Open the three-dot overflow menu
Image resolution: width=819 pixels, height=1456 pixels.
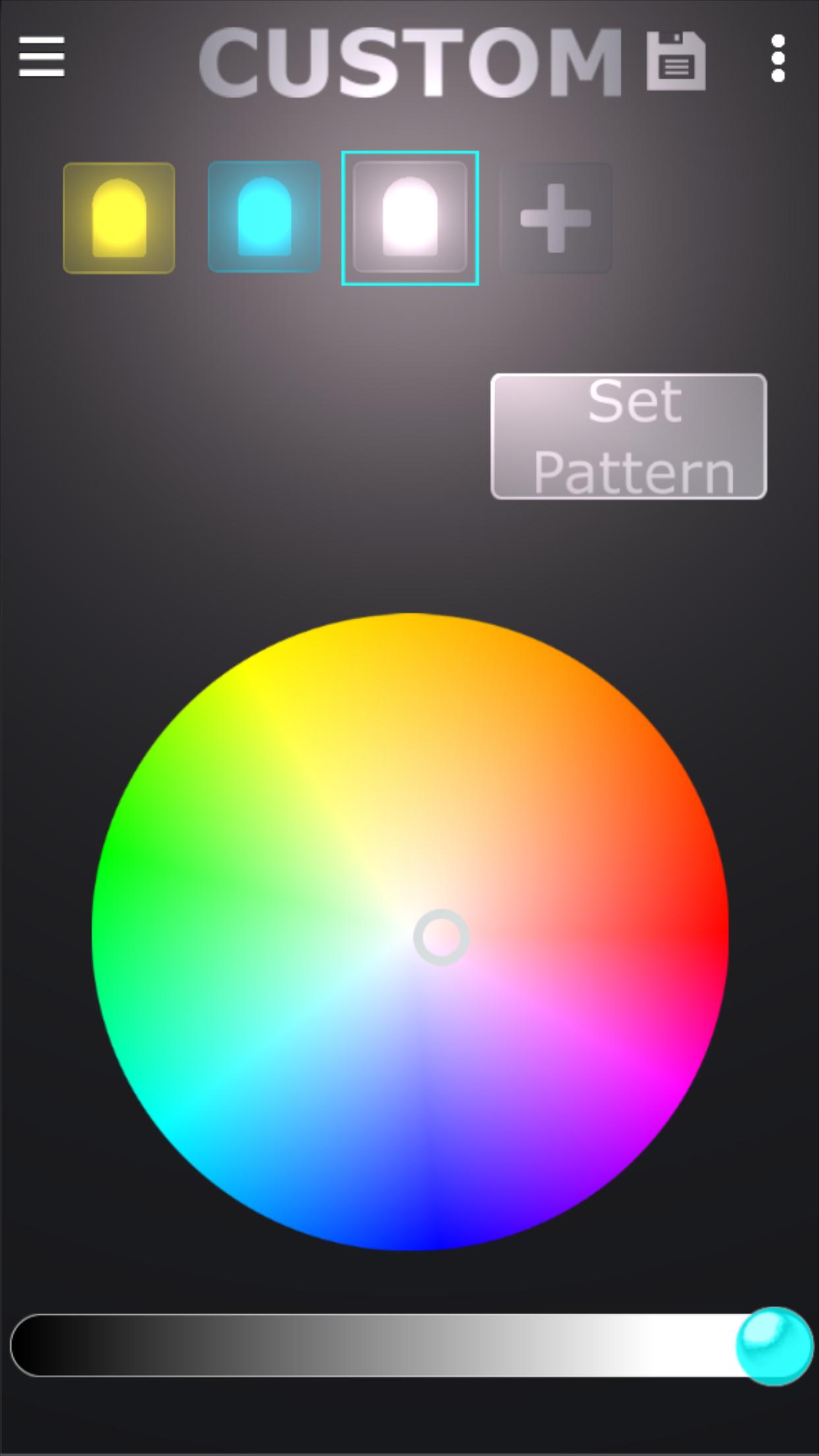click(x=778, y=59)
